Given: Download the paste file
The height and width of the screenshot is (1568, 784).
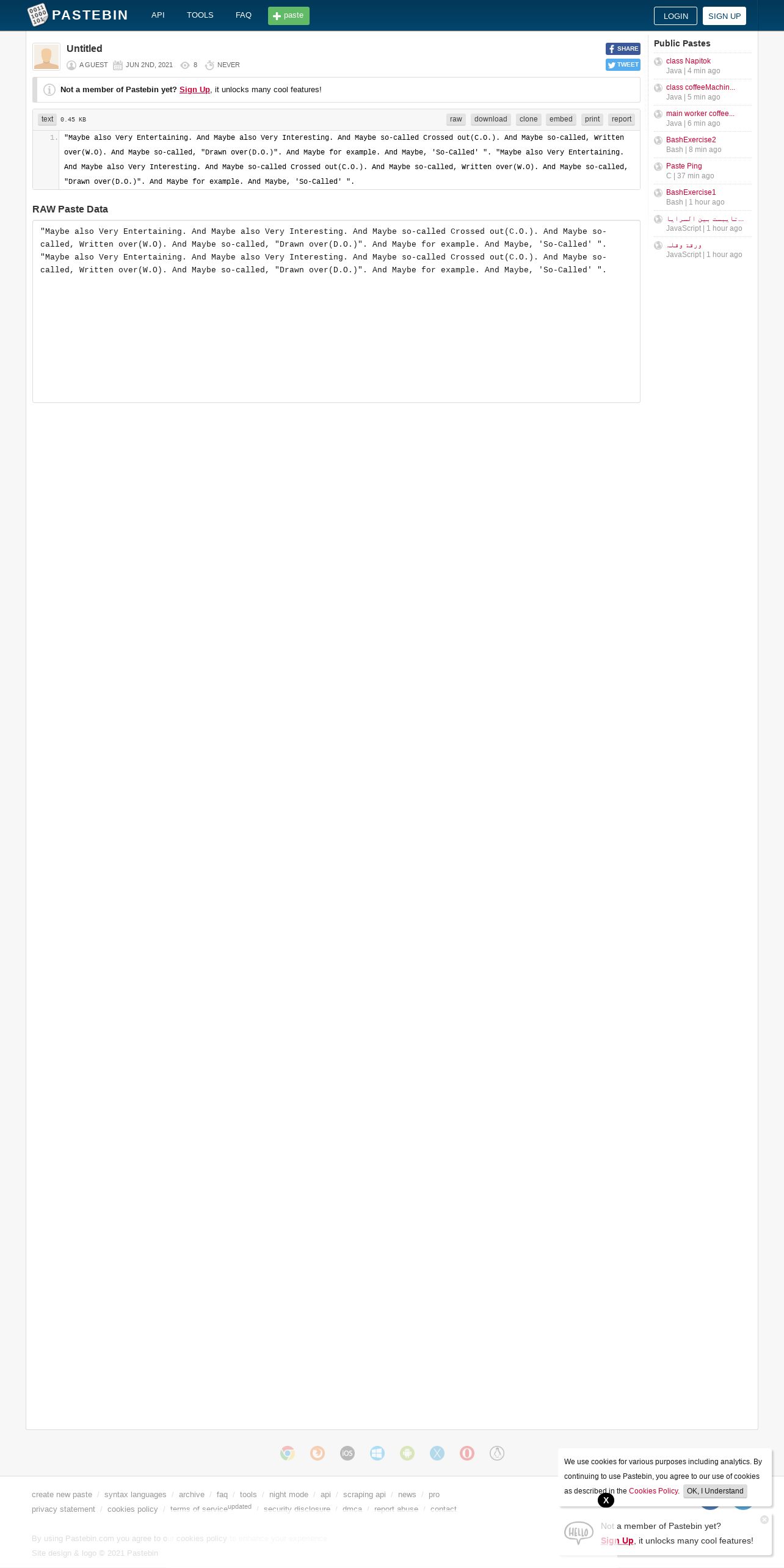Looking at the screenshot, I should (490, 120).
